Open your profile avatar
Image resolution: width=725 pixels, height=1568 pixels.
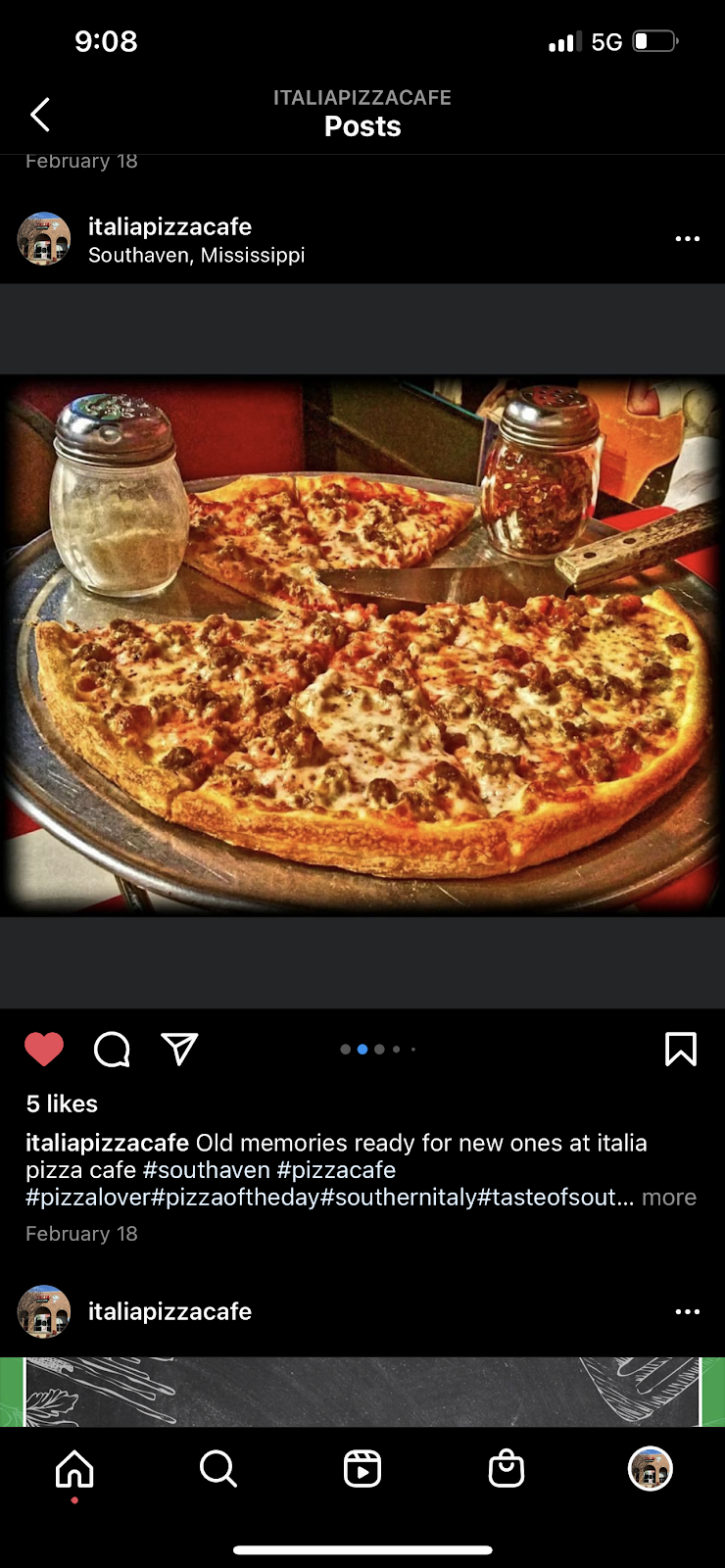click(x=650, y=1469)
